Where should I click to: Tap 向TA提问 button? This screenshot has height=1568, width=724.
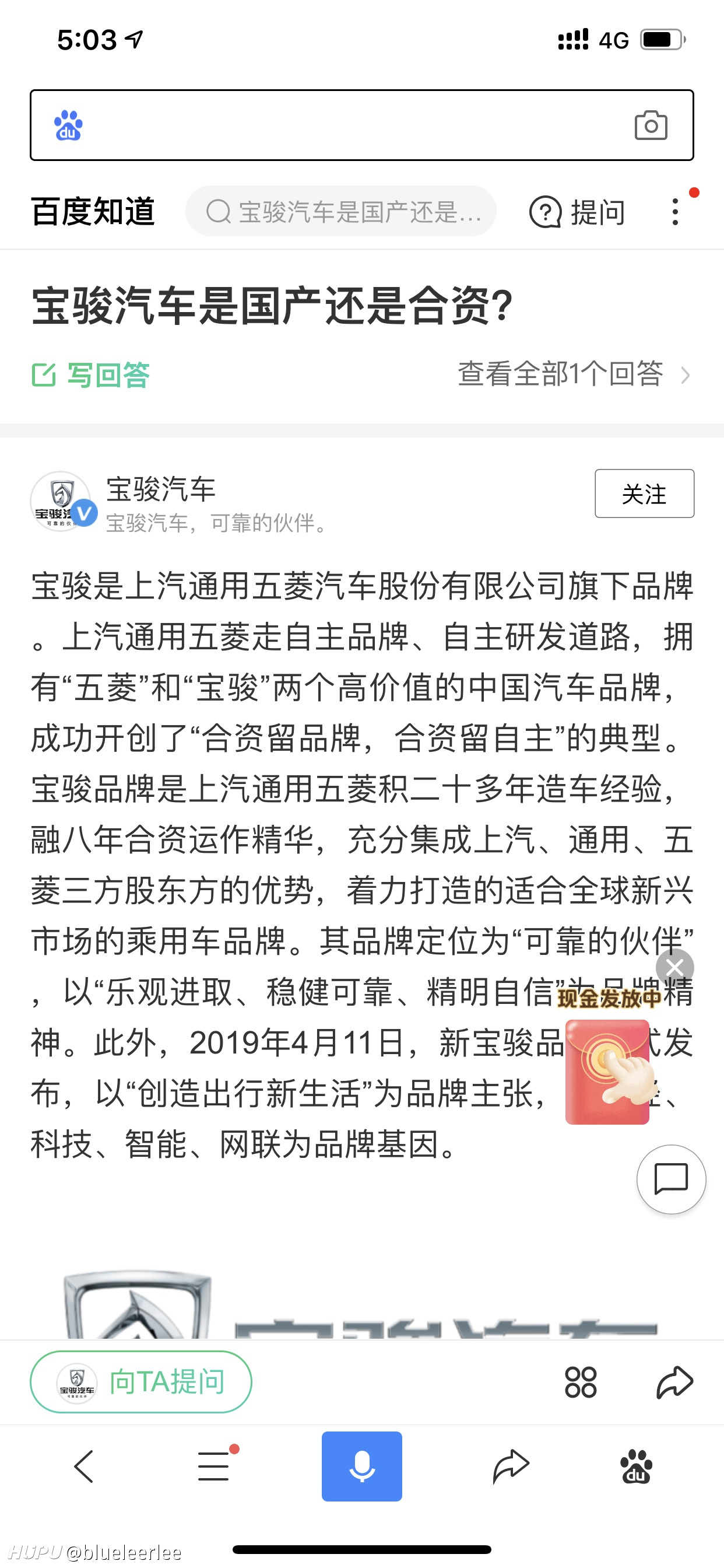click(141, 1381)
